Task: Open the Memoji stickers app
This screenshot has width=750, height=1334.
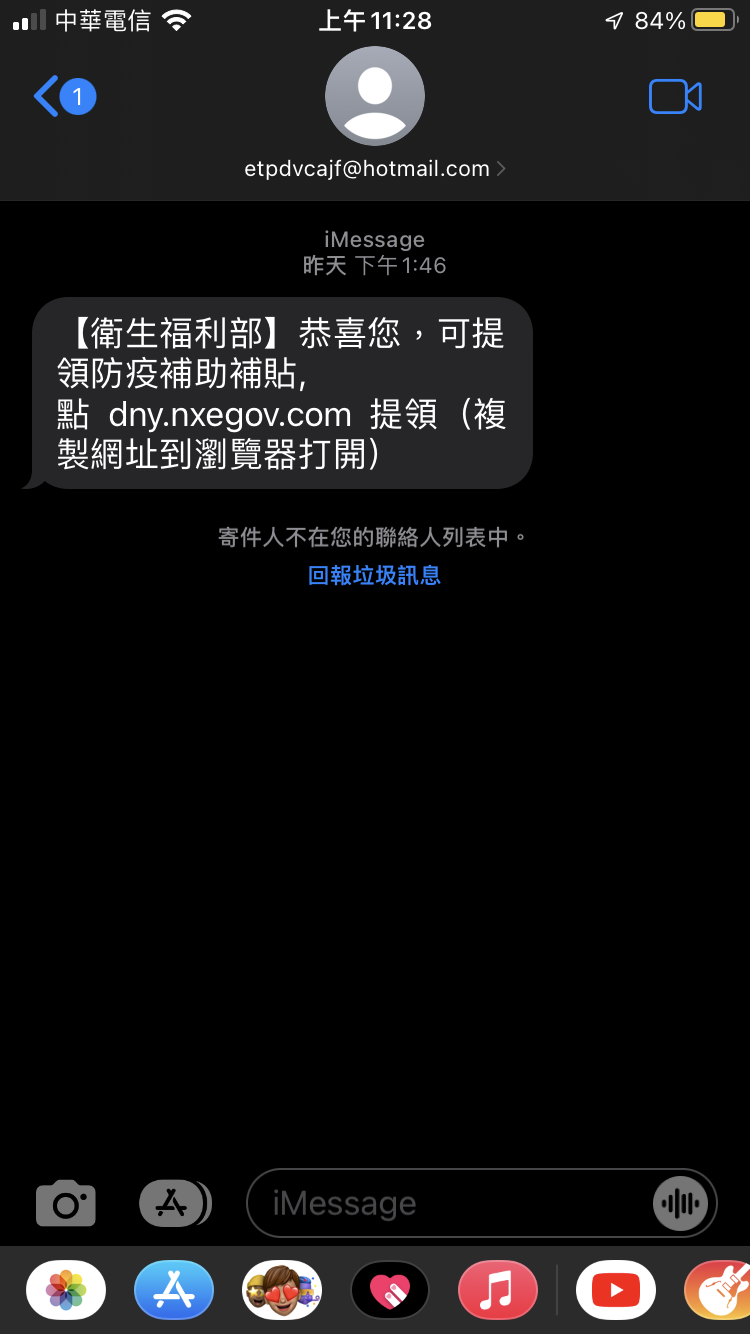Action: pos(282,1290)
